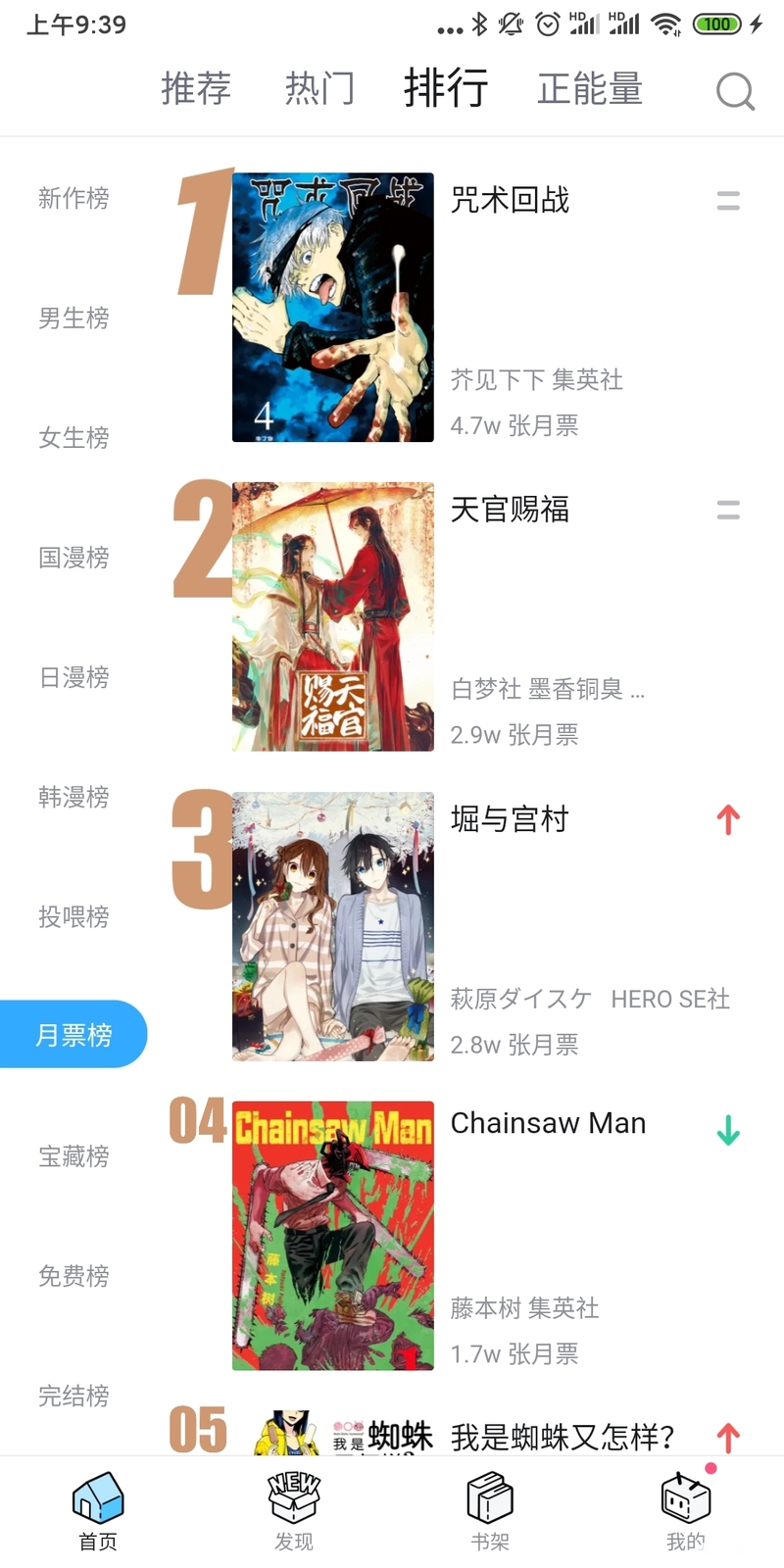Image resolution: width=784 pixels, height=1568 pixels.
Task: Open the 堀与宫村 cover image
Action: [x=332, y=926]
